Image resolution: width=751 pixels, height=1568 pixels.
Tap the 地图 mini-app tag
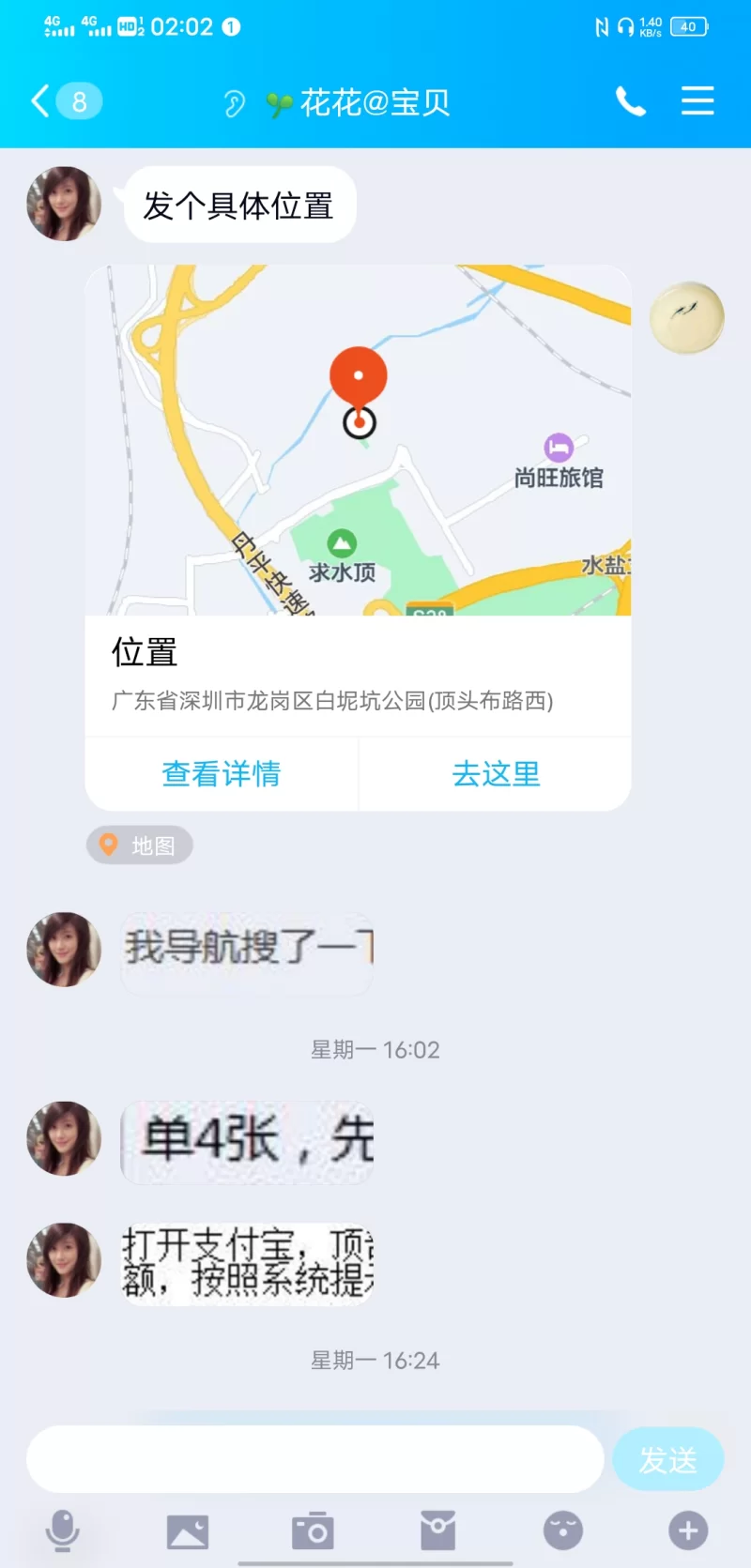[x=140, y=845]
